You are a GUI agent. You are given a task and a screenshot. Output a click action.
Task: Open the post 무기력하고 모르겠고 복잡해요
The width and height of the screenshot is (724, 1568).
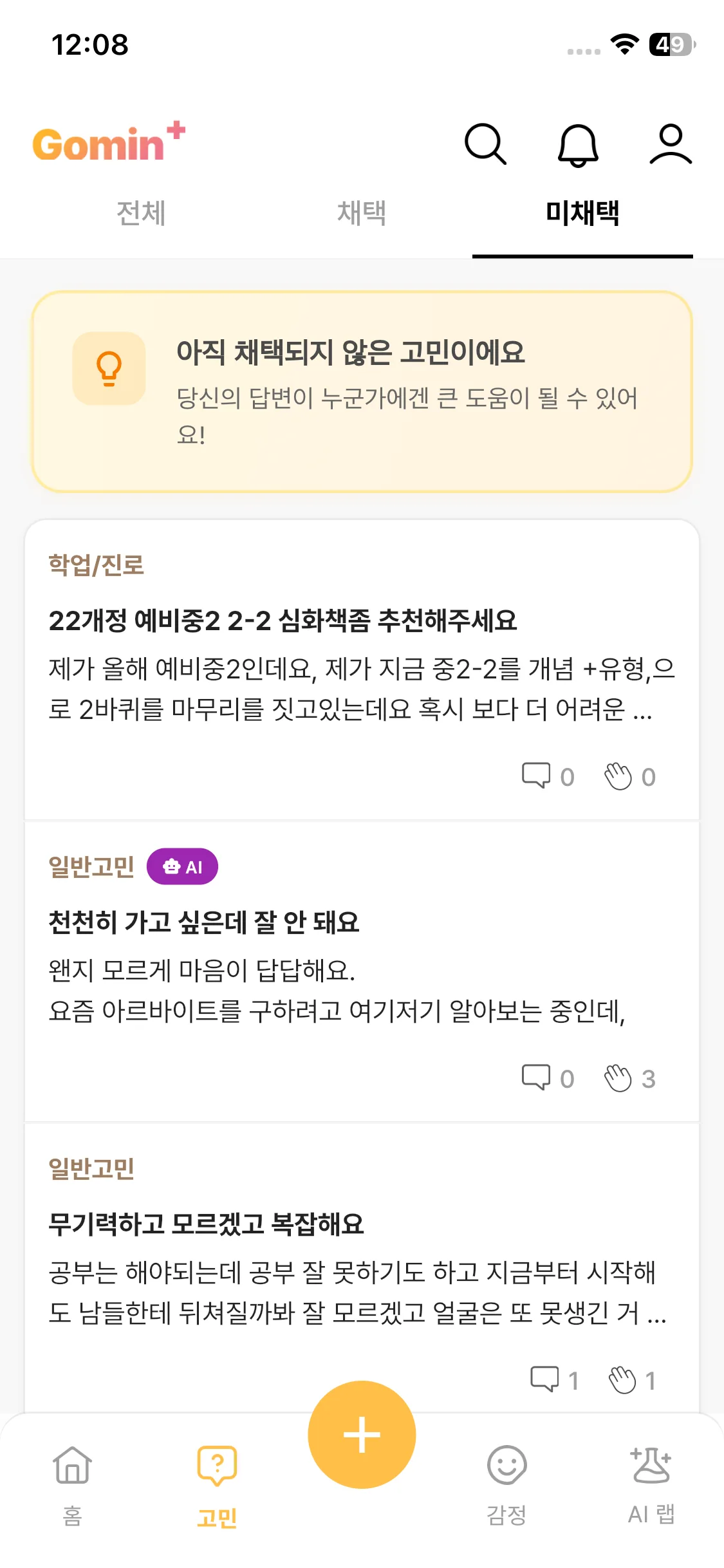[x=362, y=1268]
